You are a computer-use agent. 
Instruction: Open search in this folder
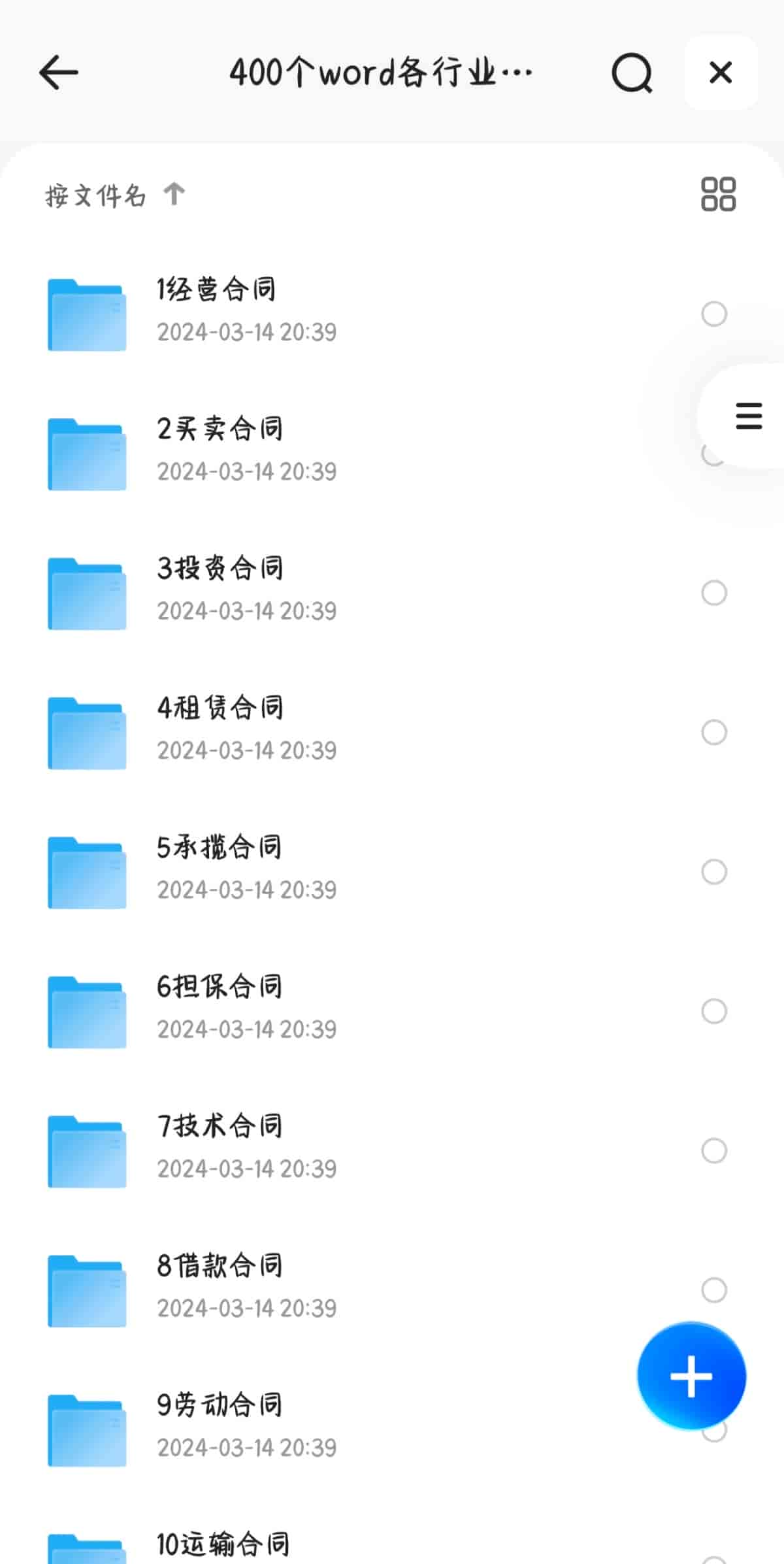coord(632,73)
